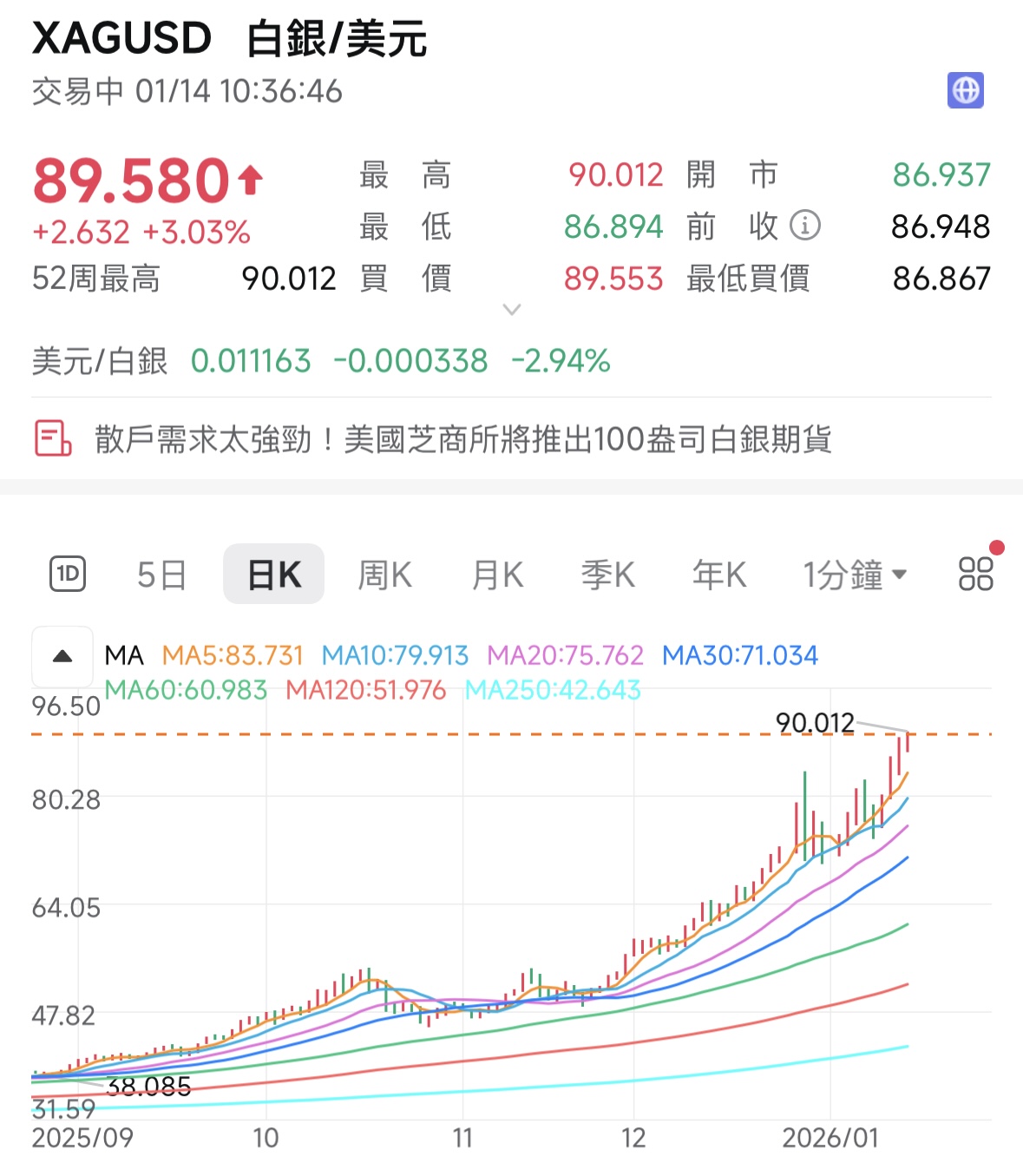The width and height of the screenshot is (1023, 1176).
Task: Toggle the MA10 moving average line
Action: [394, 656]
